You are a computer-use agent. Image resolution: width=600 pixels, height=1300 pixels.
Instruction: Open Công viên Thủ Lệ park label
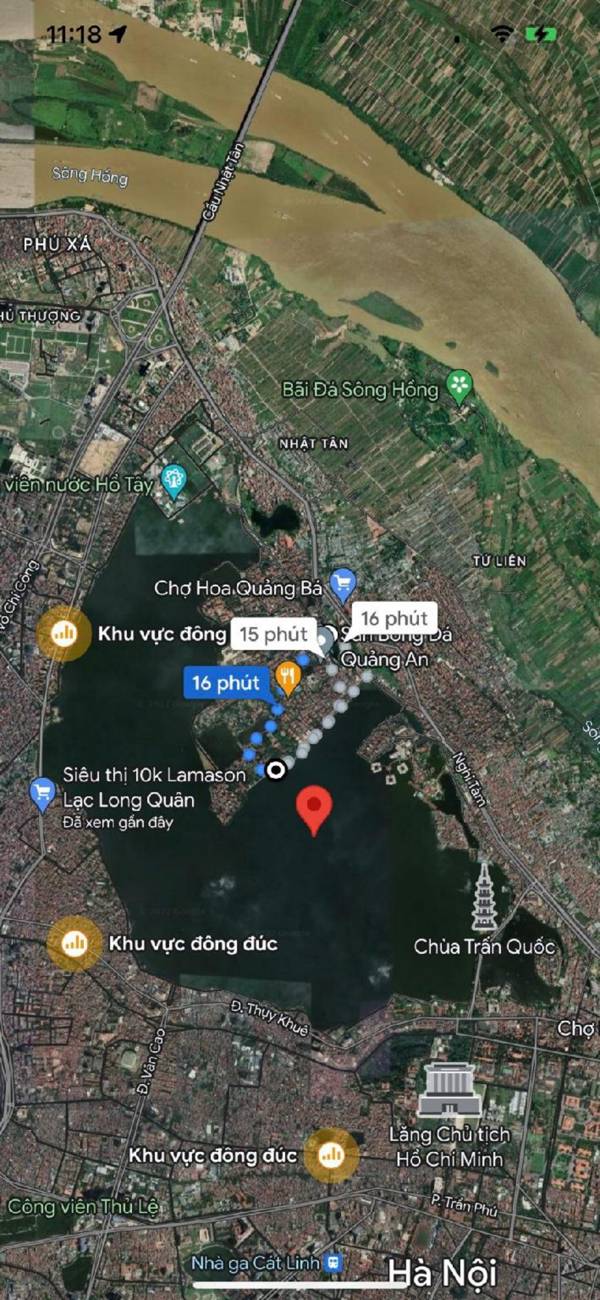click(x=83, y=1206)
